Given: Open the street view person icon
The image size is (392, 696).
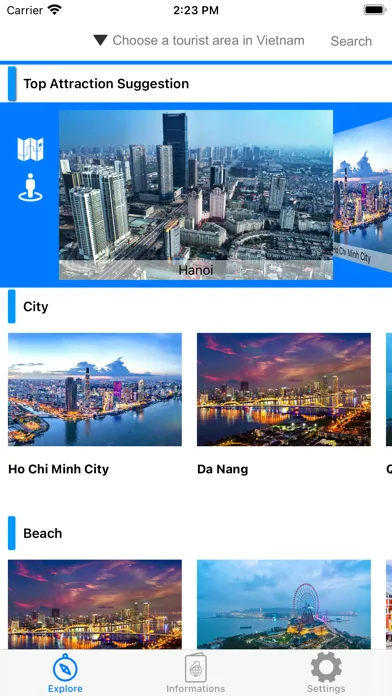Looking at the screenshot, I should click(x=30, y=187).
